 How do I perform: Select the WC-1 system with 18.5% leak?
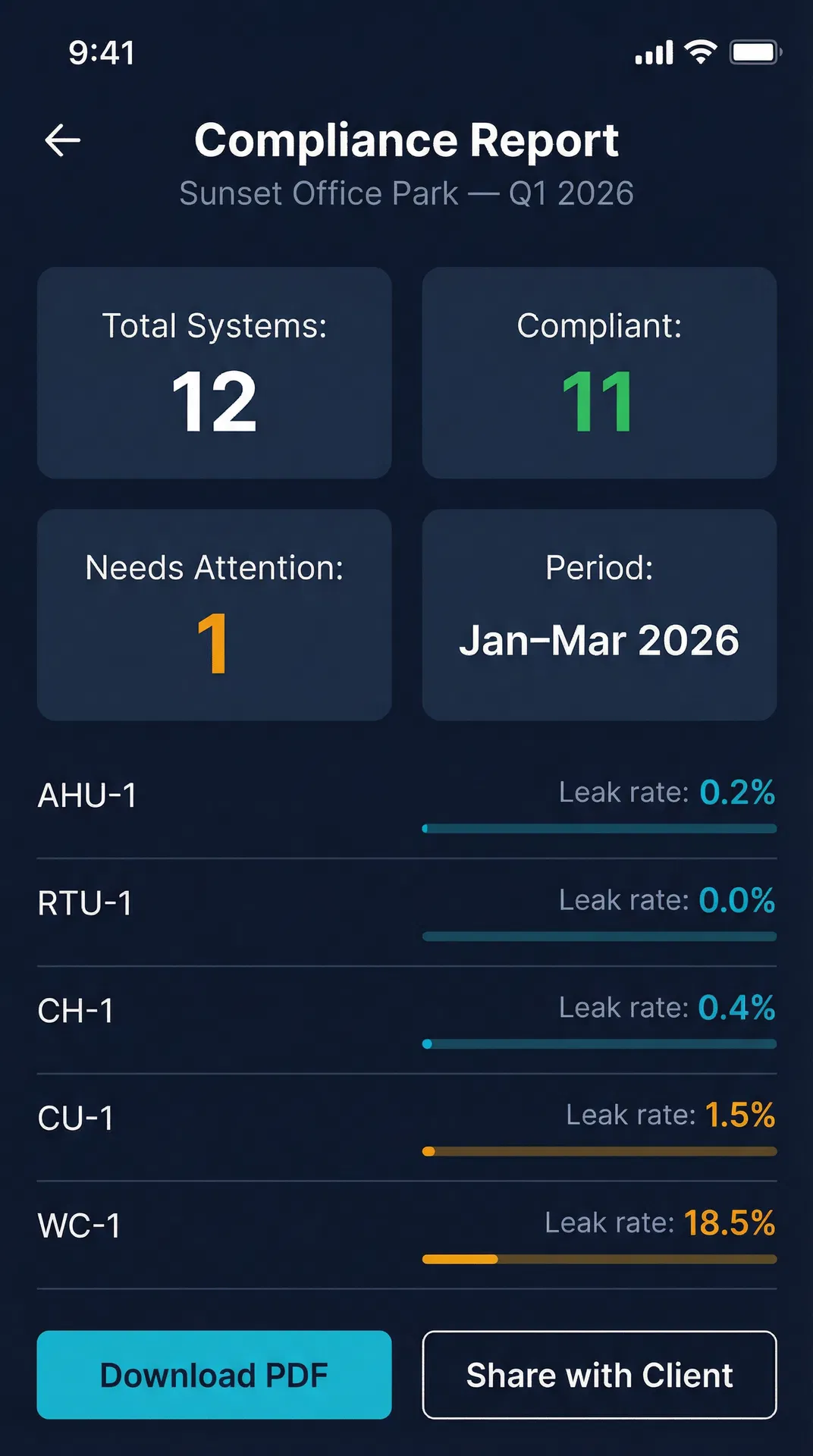pyautogui.click(x=406, y=1232)
